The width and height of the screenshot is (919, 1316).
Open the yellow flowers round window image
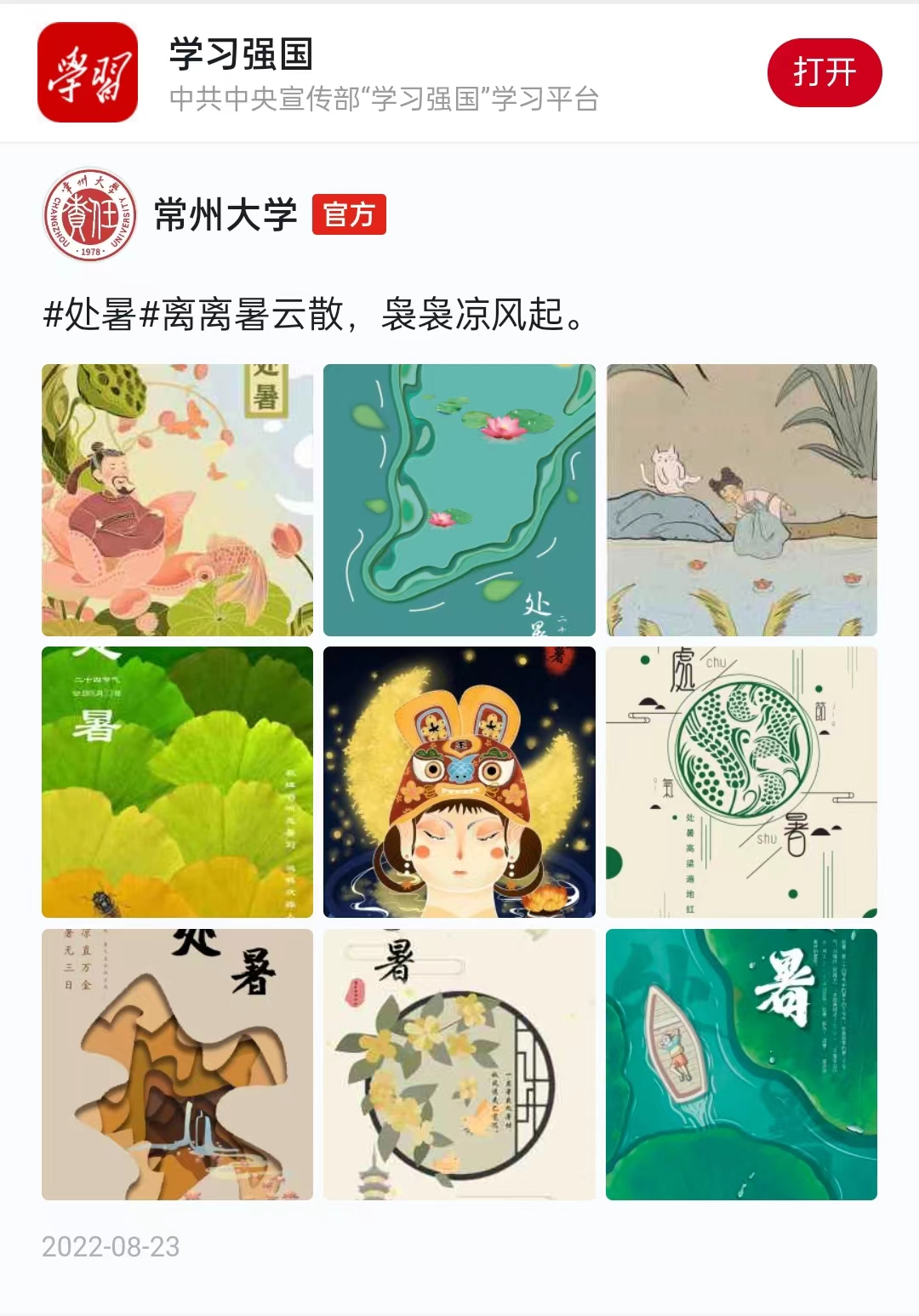click(459, 1064)
